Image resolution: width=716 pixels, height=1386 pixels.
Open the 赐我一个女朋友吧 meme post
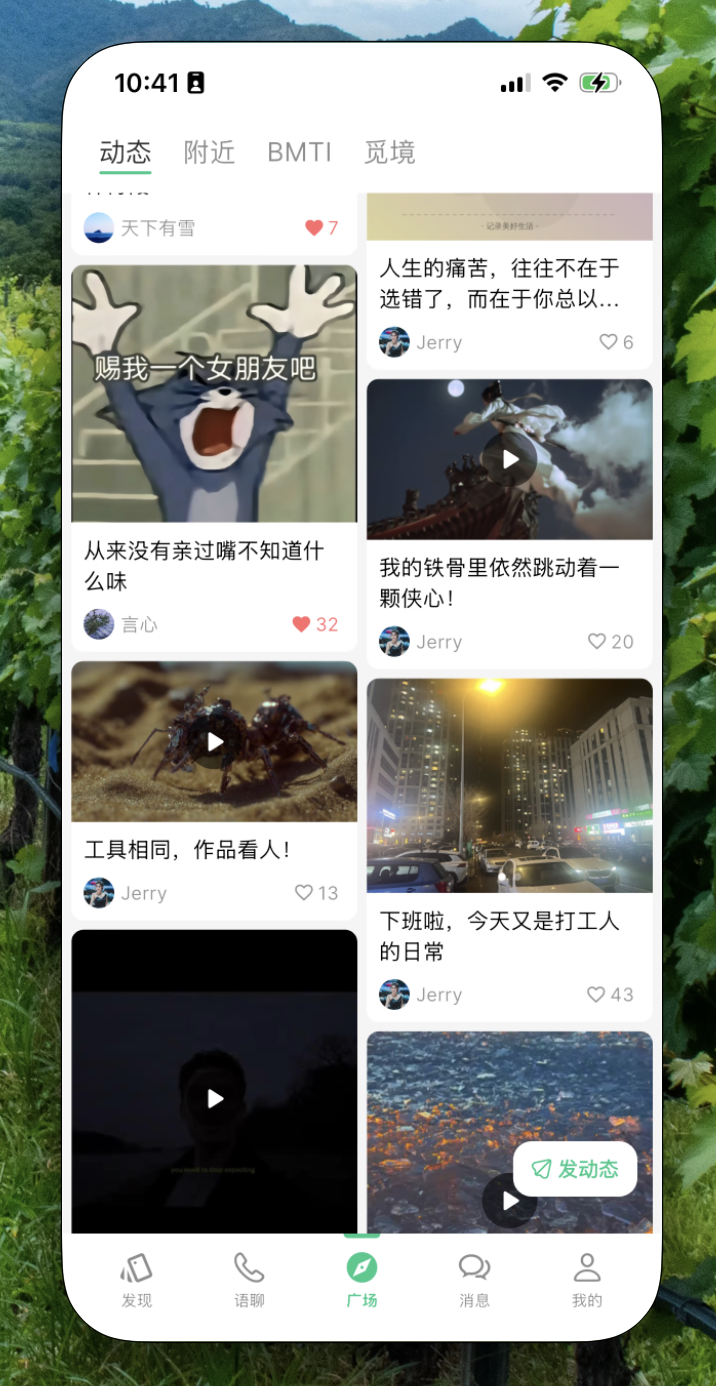click(x=214, y=394)
